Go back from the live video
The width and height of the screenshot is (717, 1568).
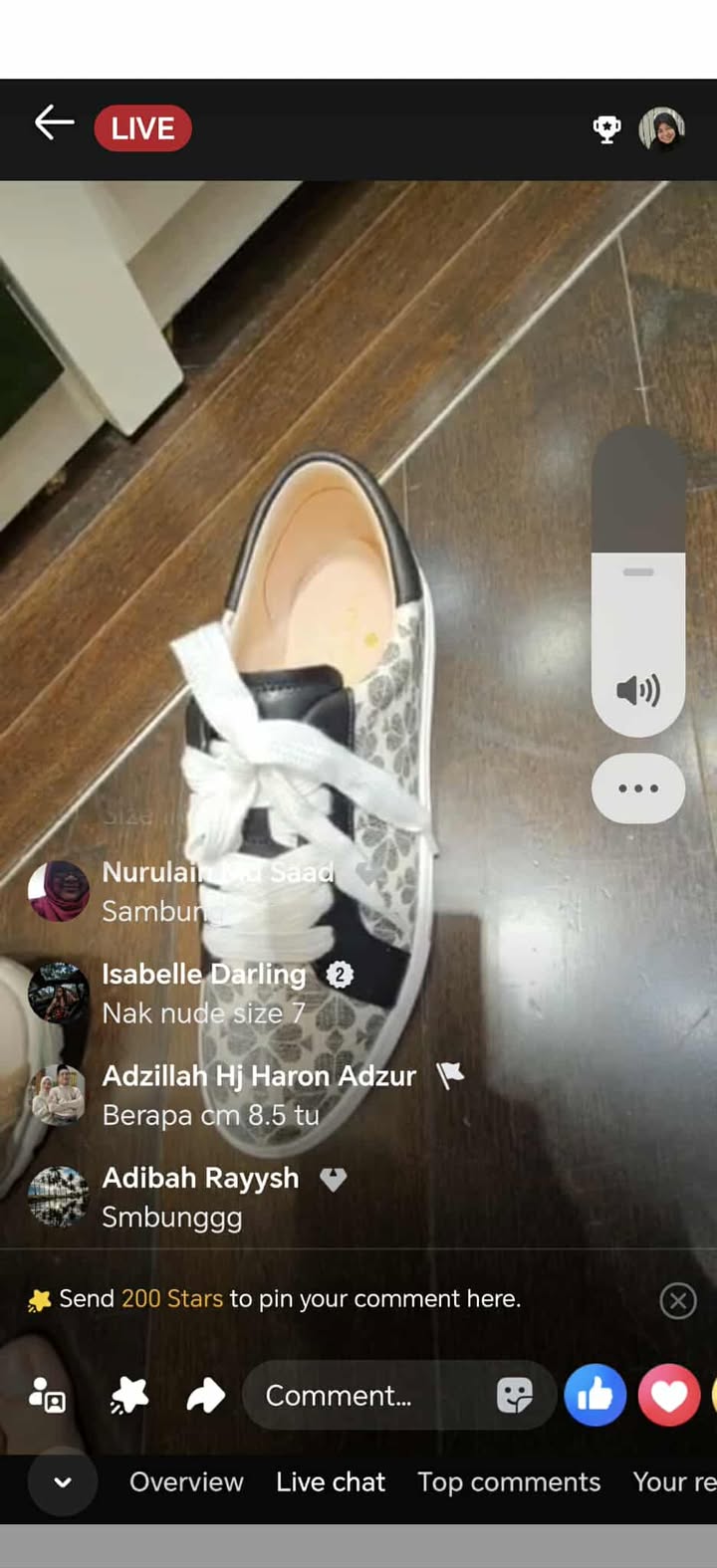coord(54,123)
